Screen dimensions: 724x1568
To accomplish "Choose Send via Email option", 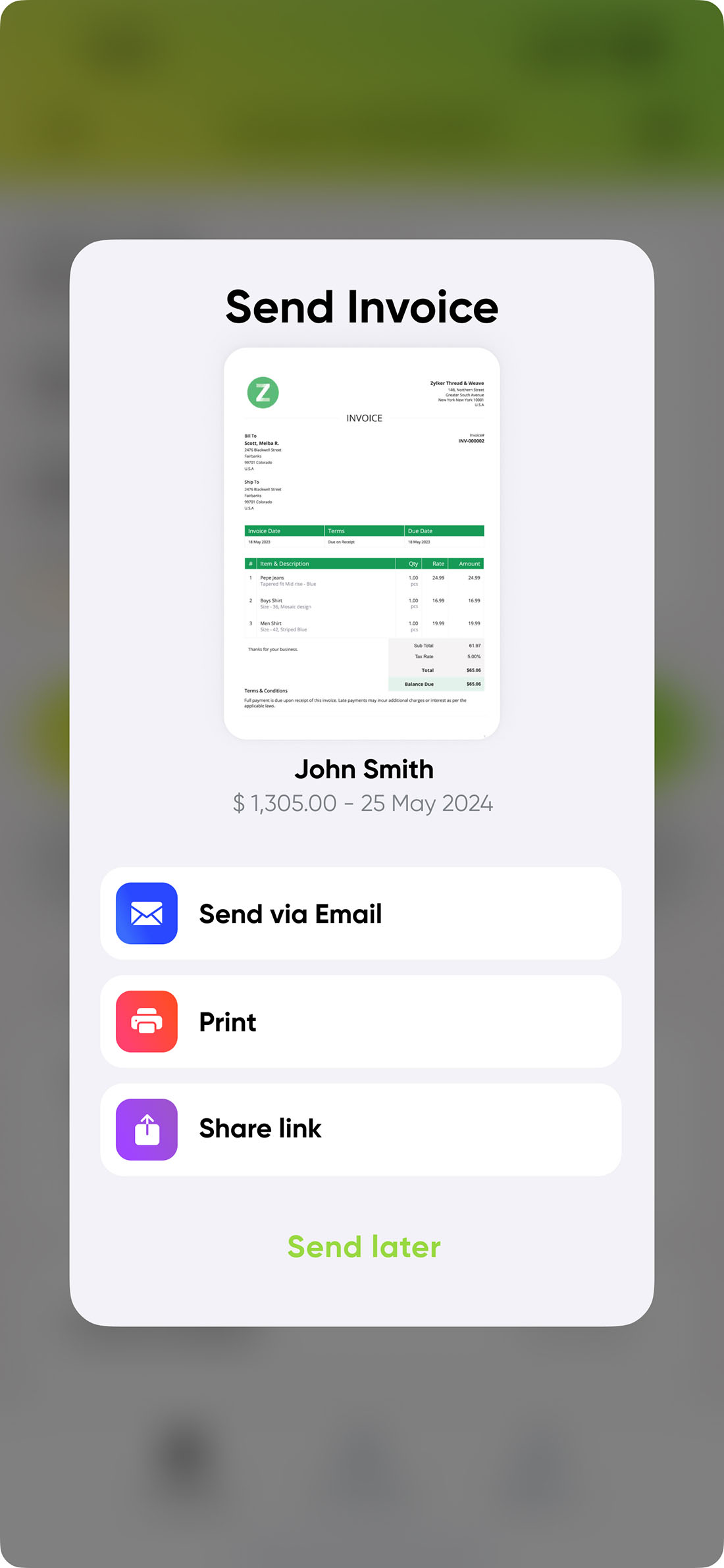I will (x=361, y=913).
